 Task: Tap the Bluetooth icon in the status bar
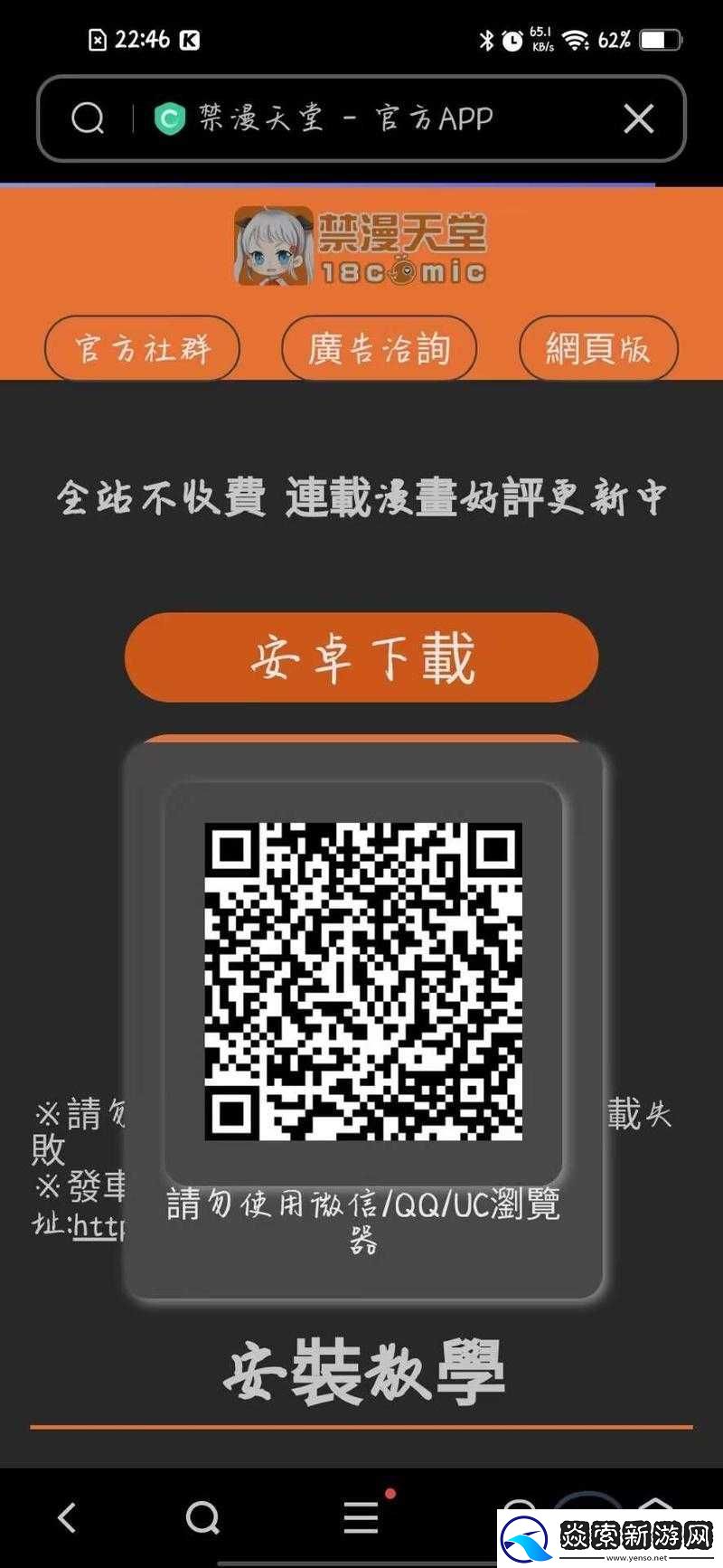[487, 39]
